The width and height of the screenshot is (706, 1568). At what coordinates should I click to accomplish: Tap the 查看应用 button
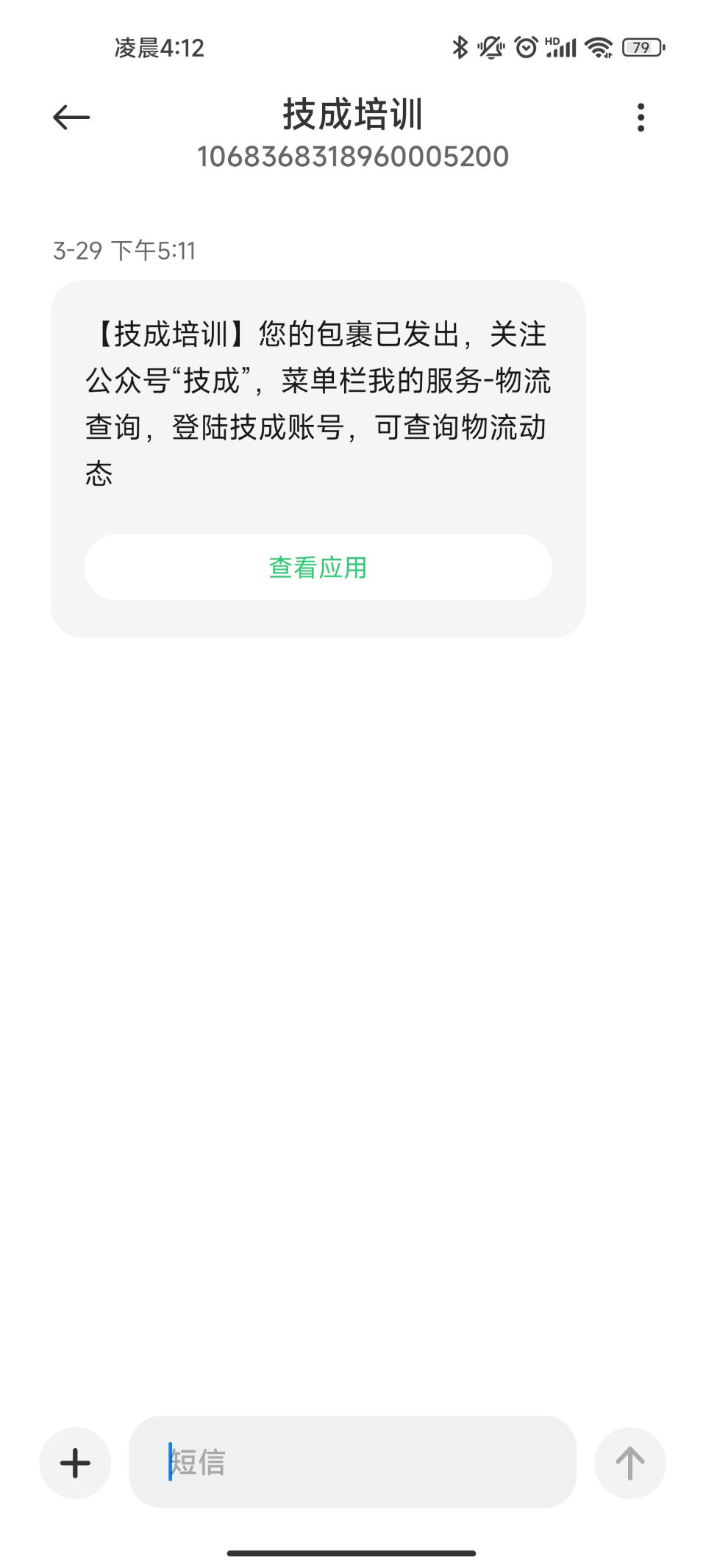click(x=318, y=568)
